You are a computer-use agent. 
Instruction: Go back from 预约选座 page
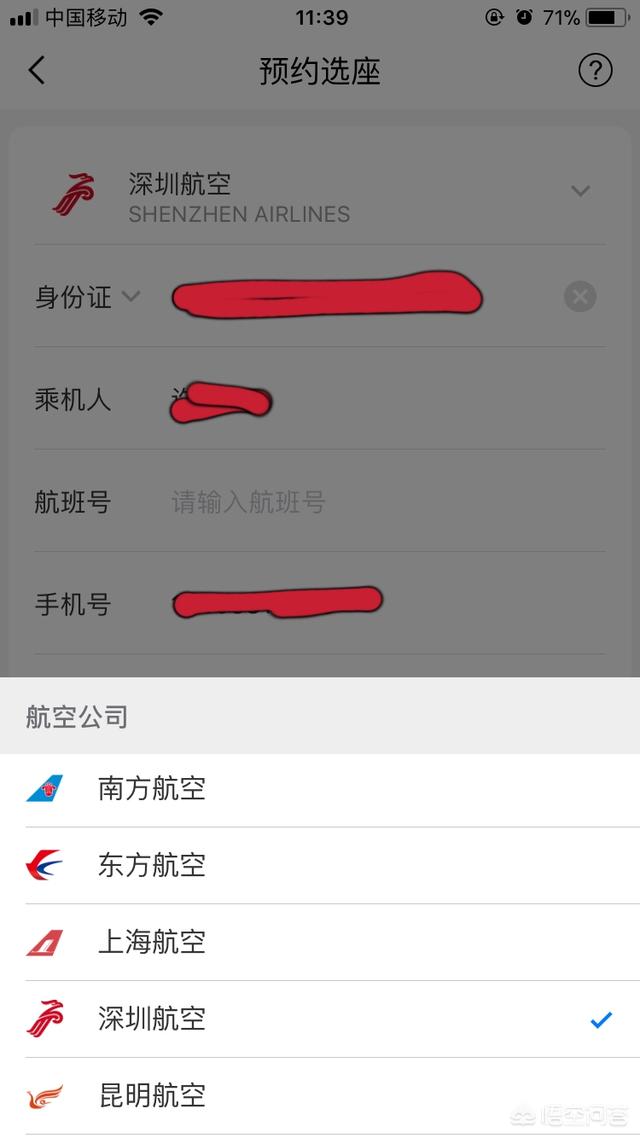point(36,71)
